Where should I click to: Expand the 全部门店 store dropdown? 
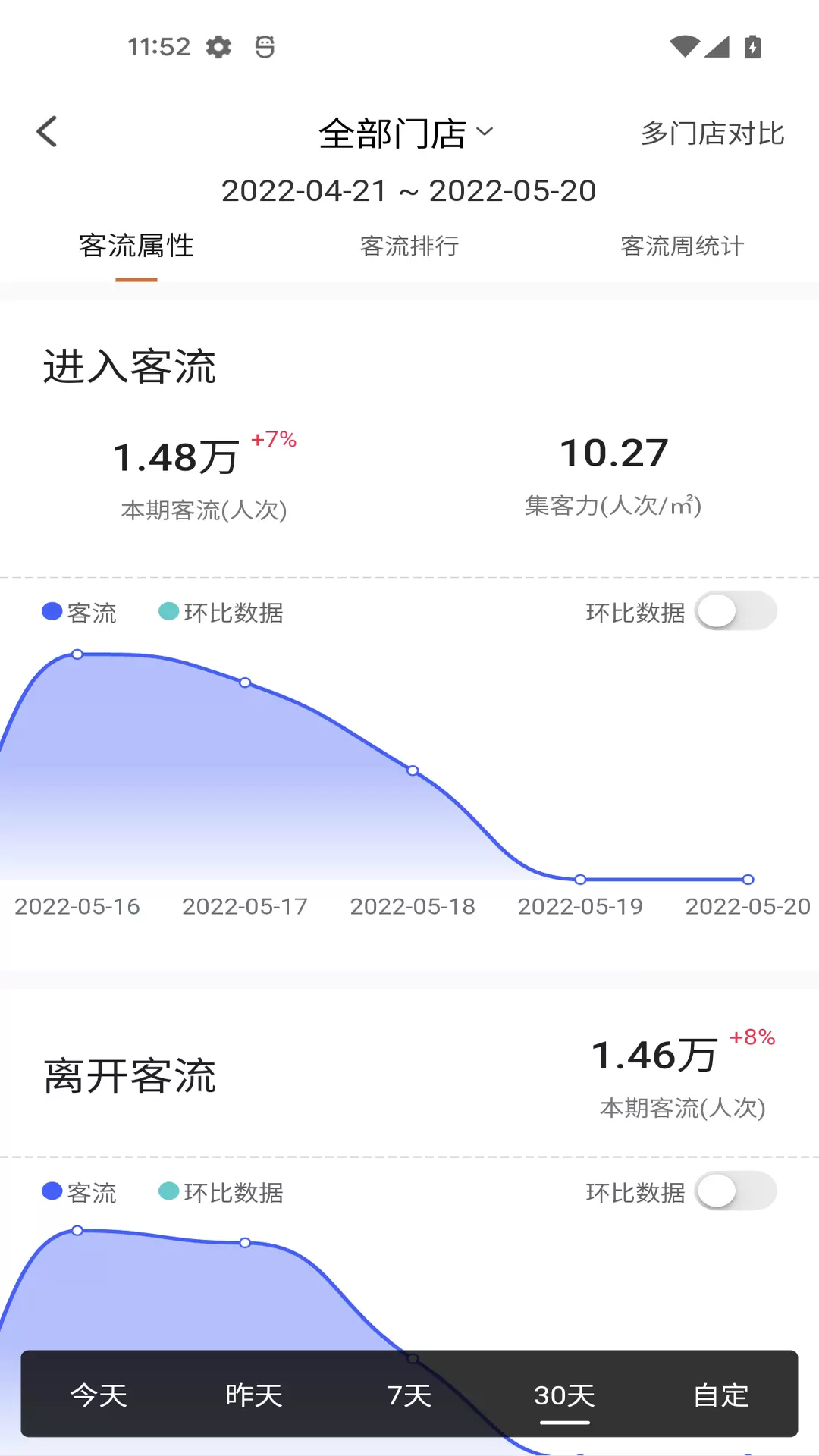pos(406,133)
